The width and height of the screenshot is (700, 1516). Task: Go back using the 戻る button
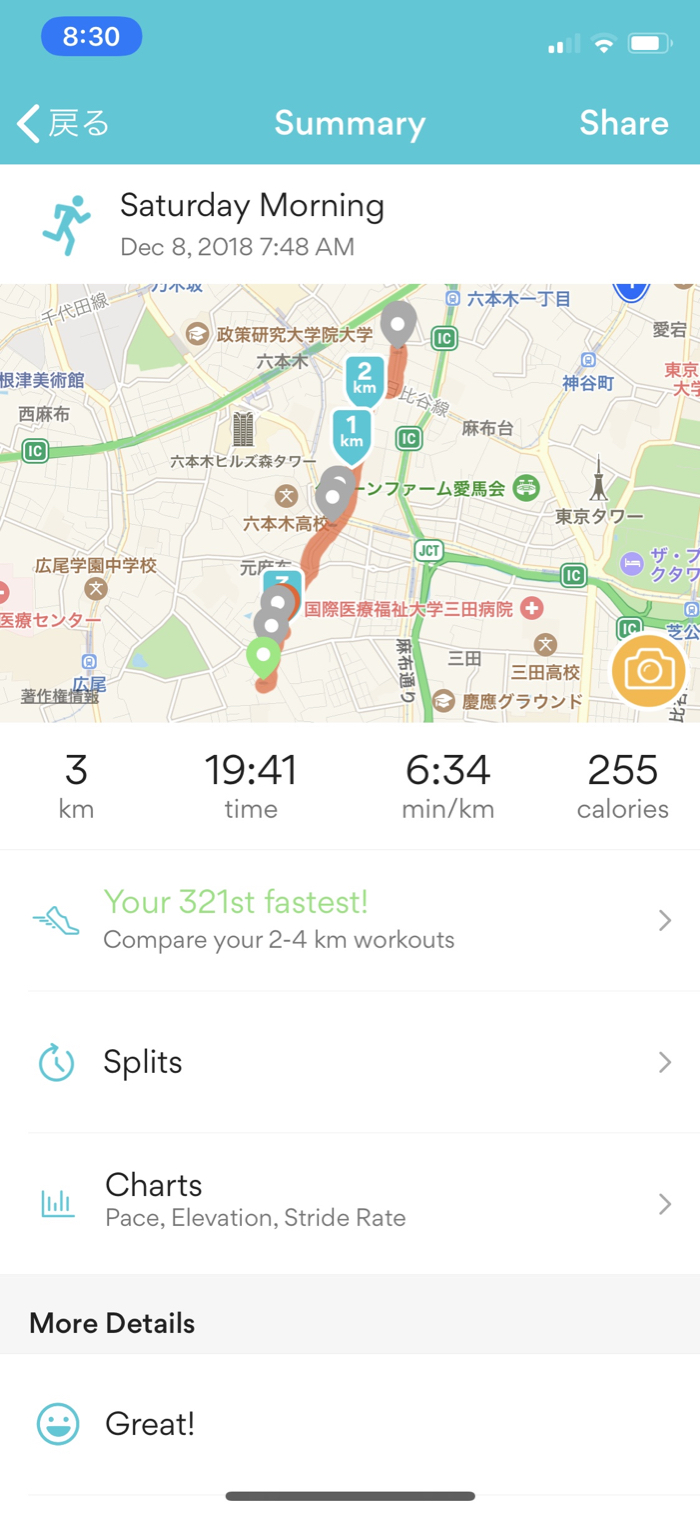click(x=63, y=123)
